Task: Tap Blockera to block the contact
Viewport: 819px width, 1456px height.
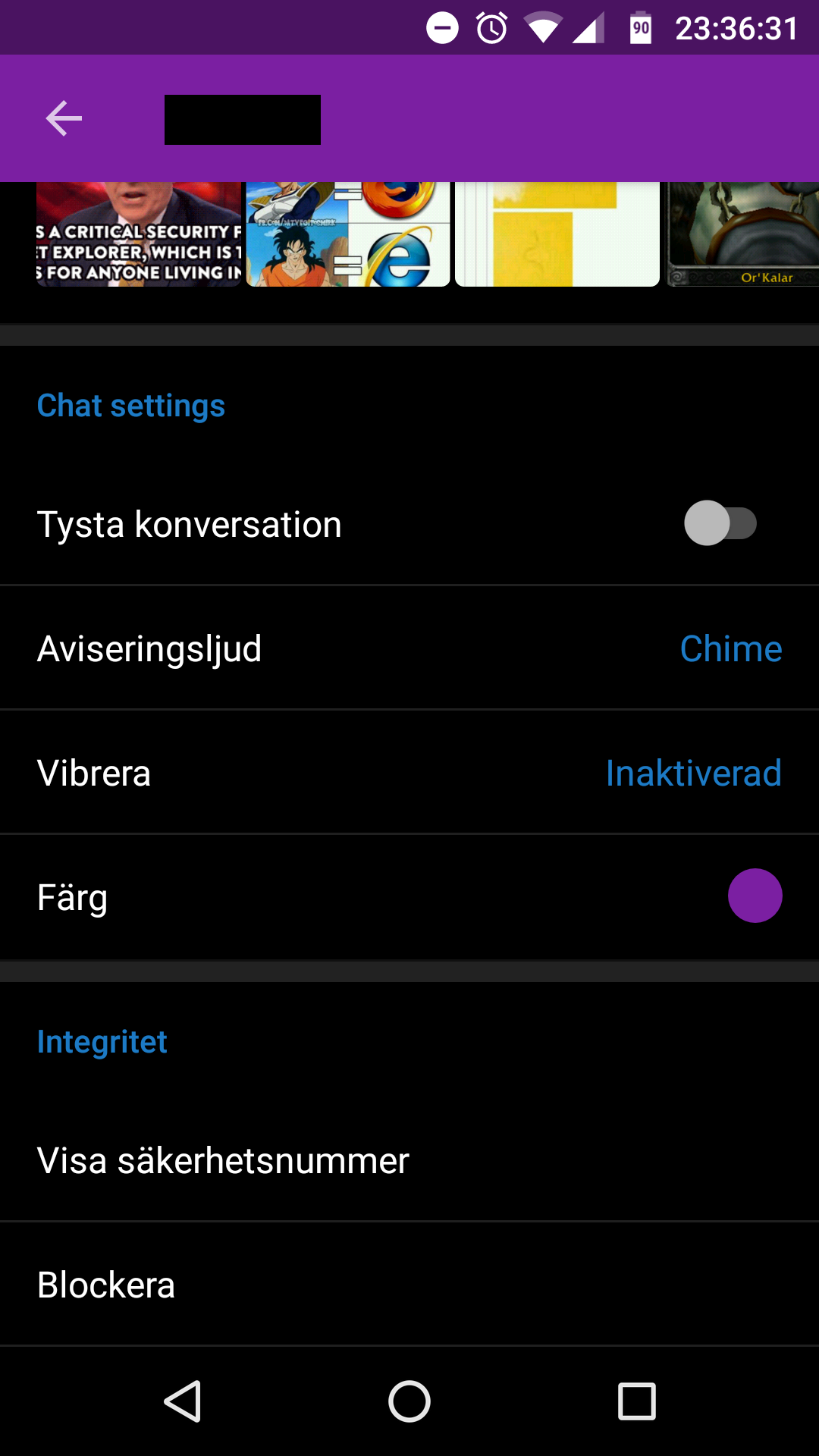Action: 105,1283
